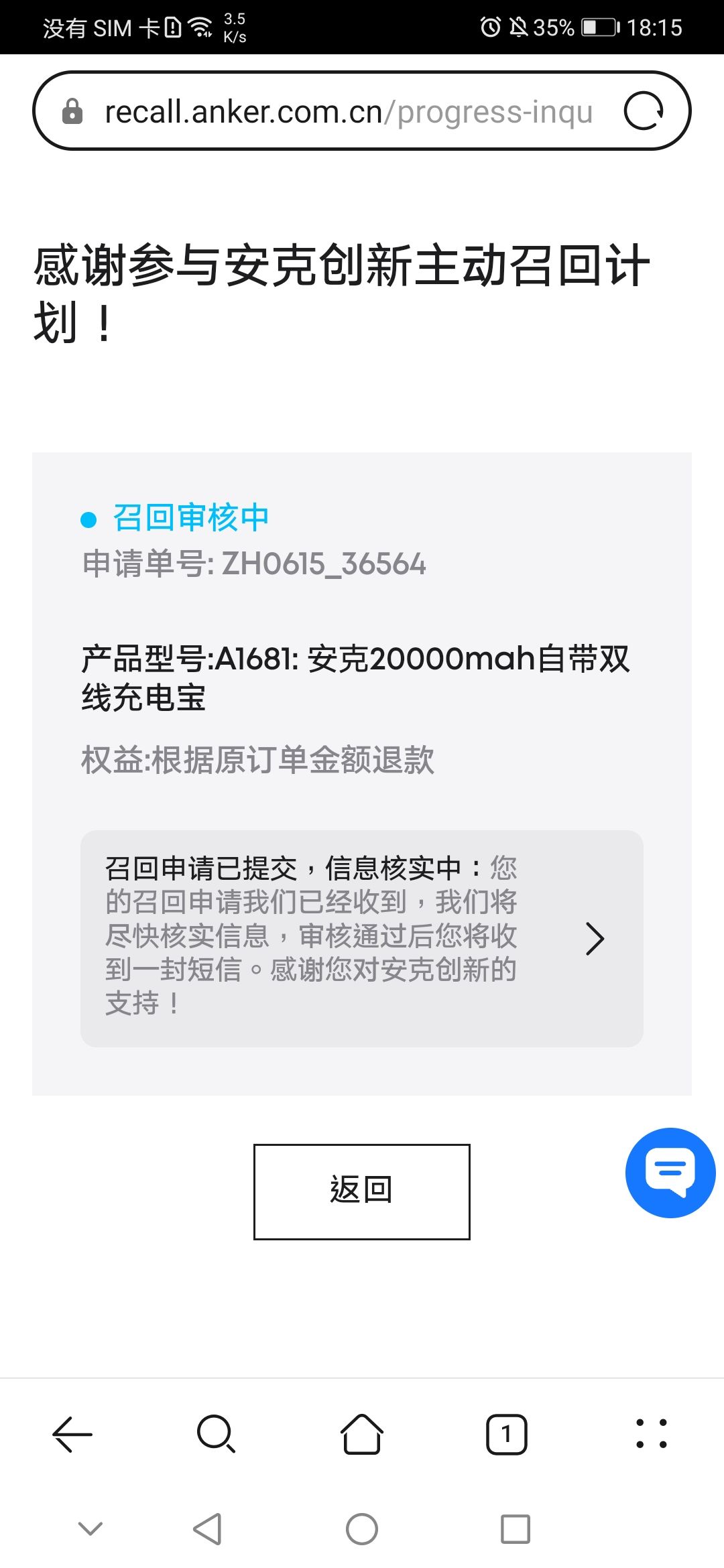This screenshot has height=1568, width=724.
Task: Open the browser search icon
Action: point(217,1434)
